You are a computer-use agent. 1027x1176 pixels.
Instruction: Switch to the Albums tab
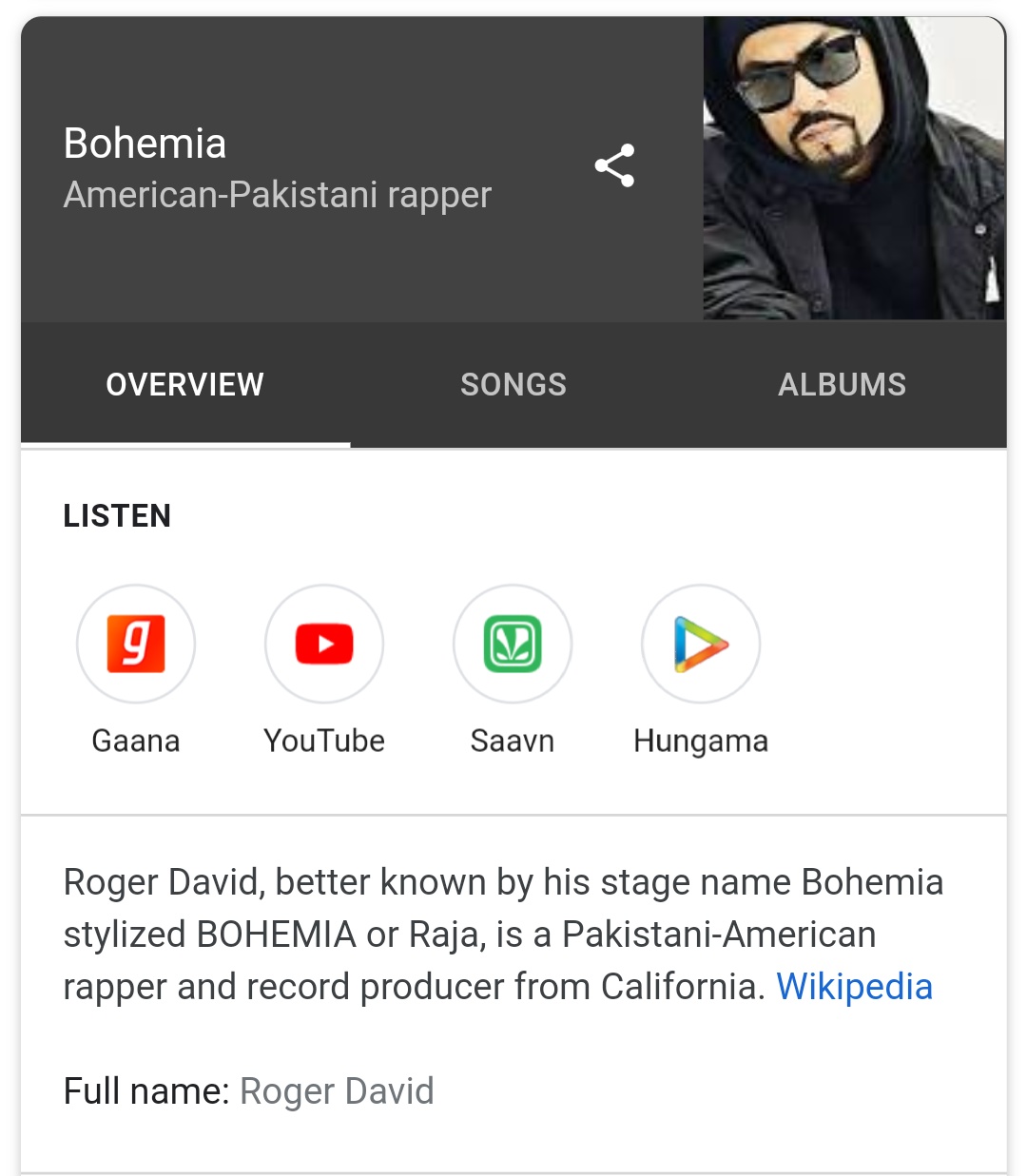842,384
